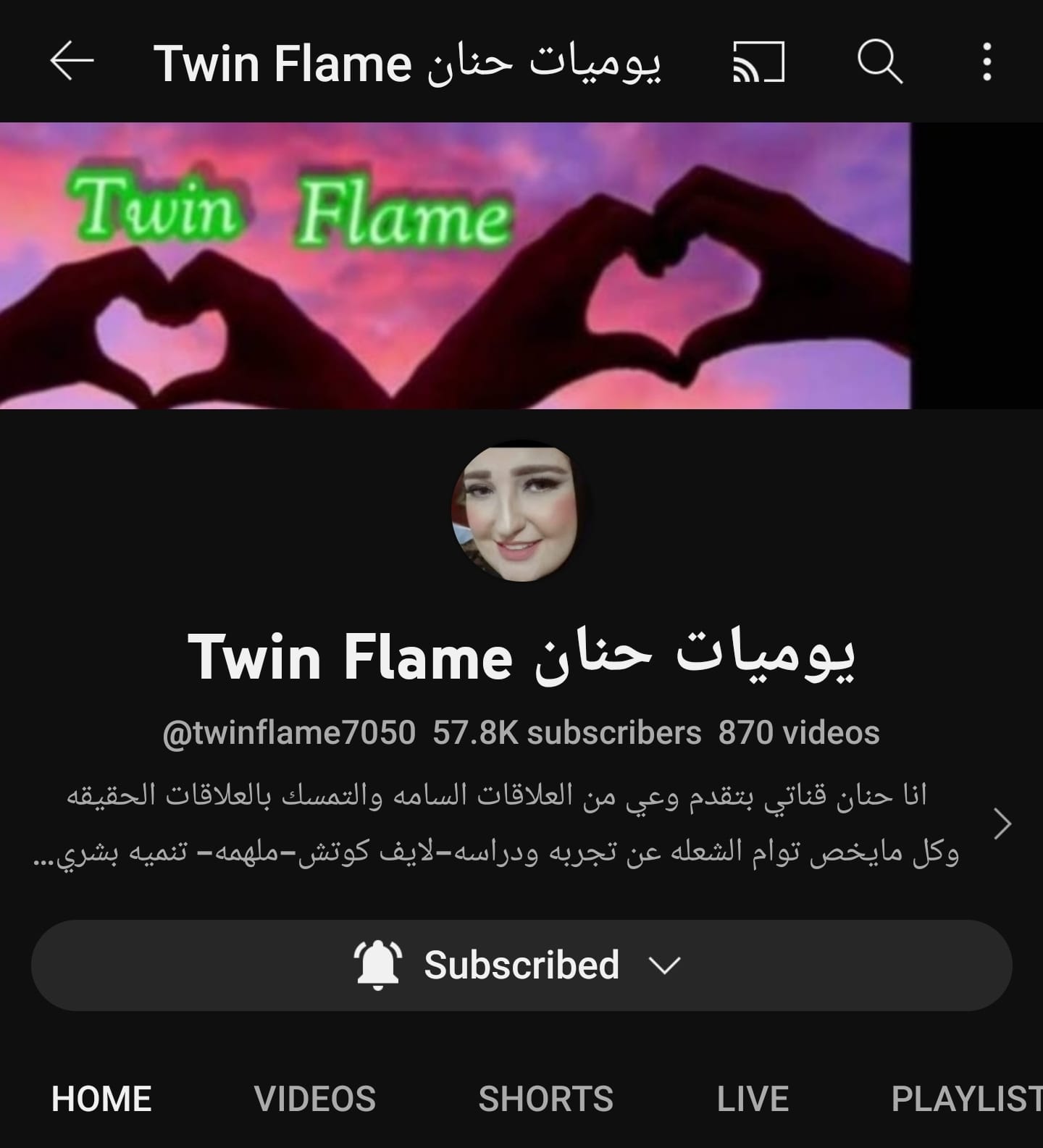1043x1148 pixels.
Task: Expand the channel description chevron
Action: [x=1002, y=824]
